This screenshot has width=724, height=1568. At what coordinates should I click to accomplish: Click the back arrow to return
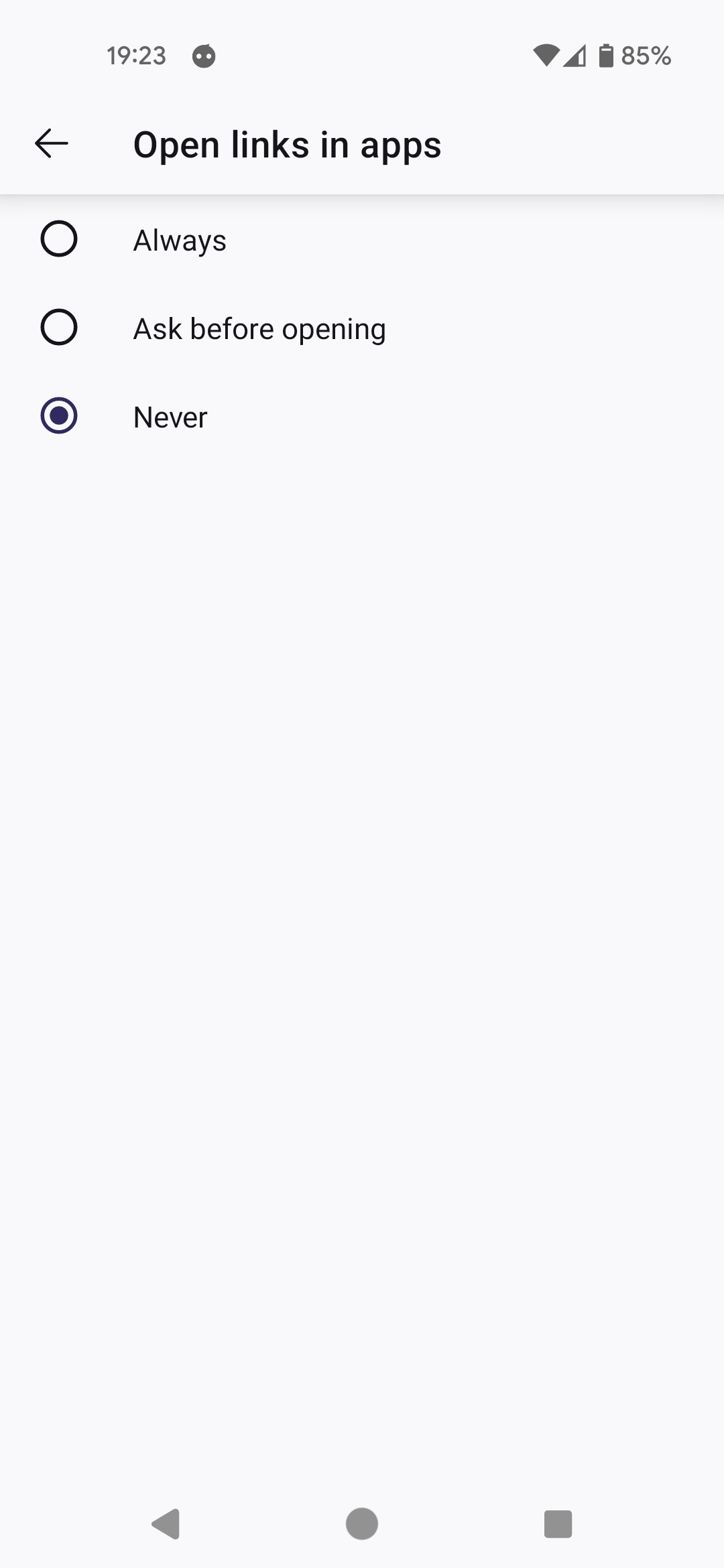click(x=49, y=143)
